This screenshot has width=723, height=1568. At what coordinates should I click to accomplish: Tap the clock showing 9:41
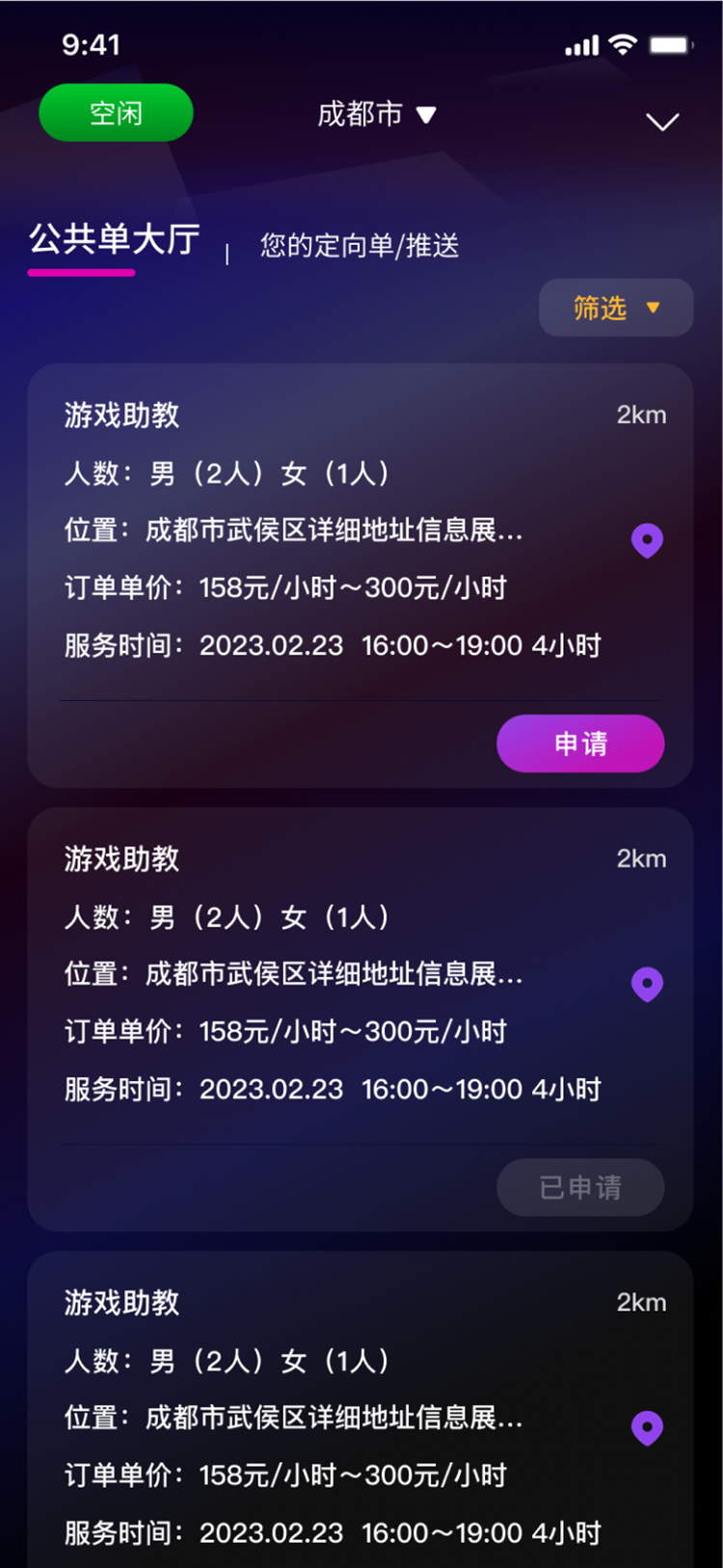92,44
